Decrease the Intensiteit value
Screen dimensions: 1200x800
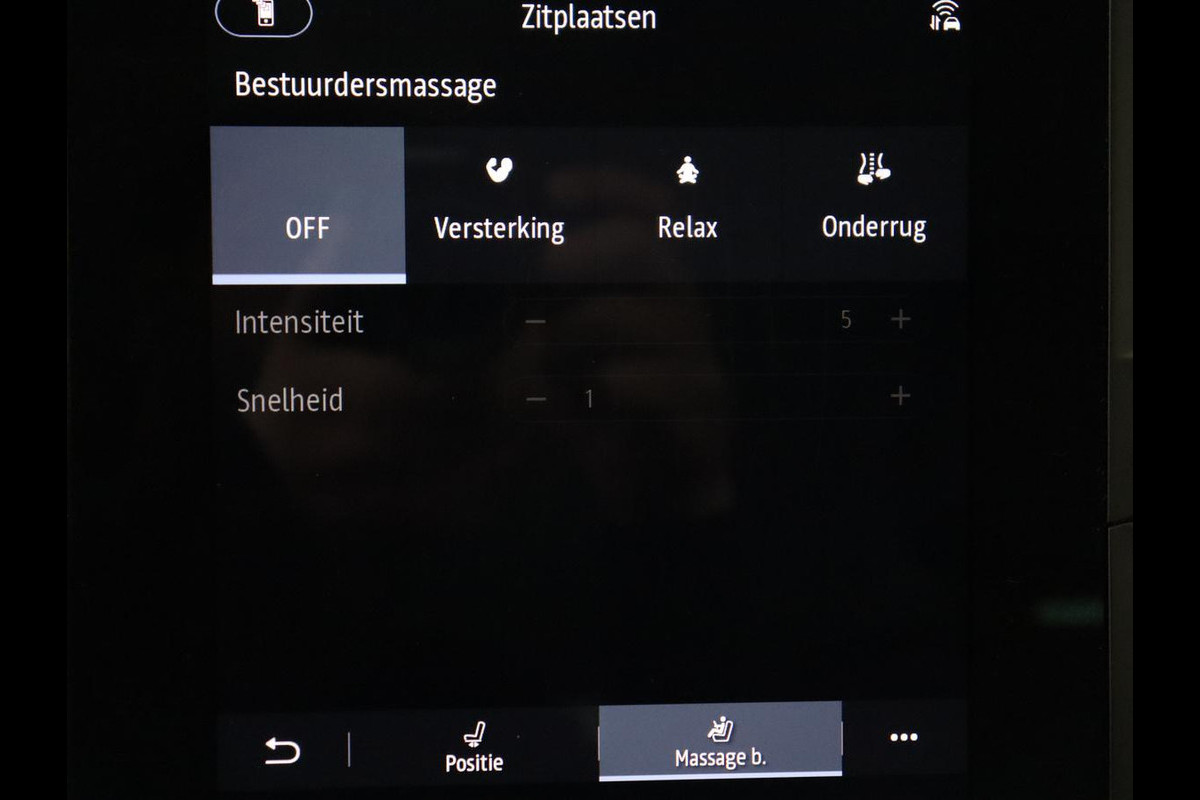click(x=536, y=321)
